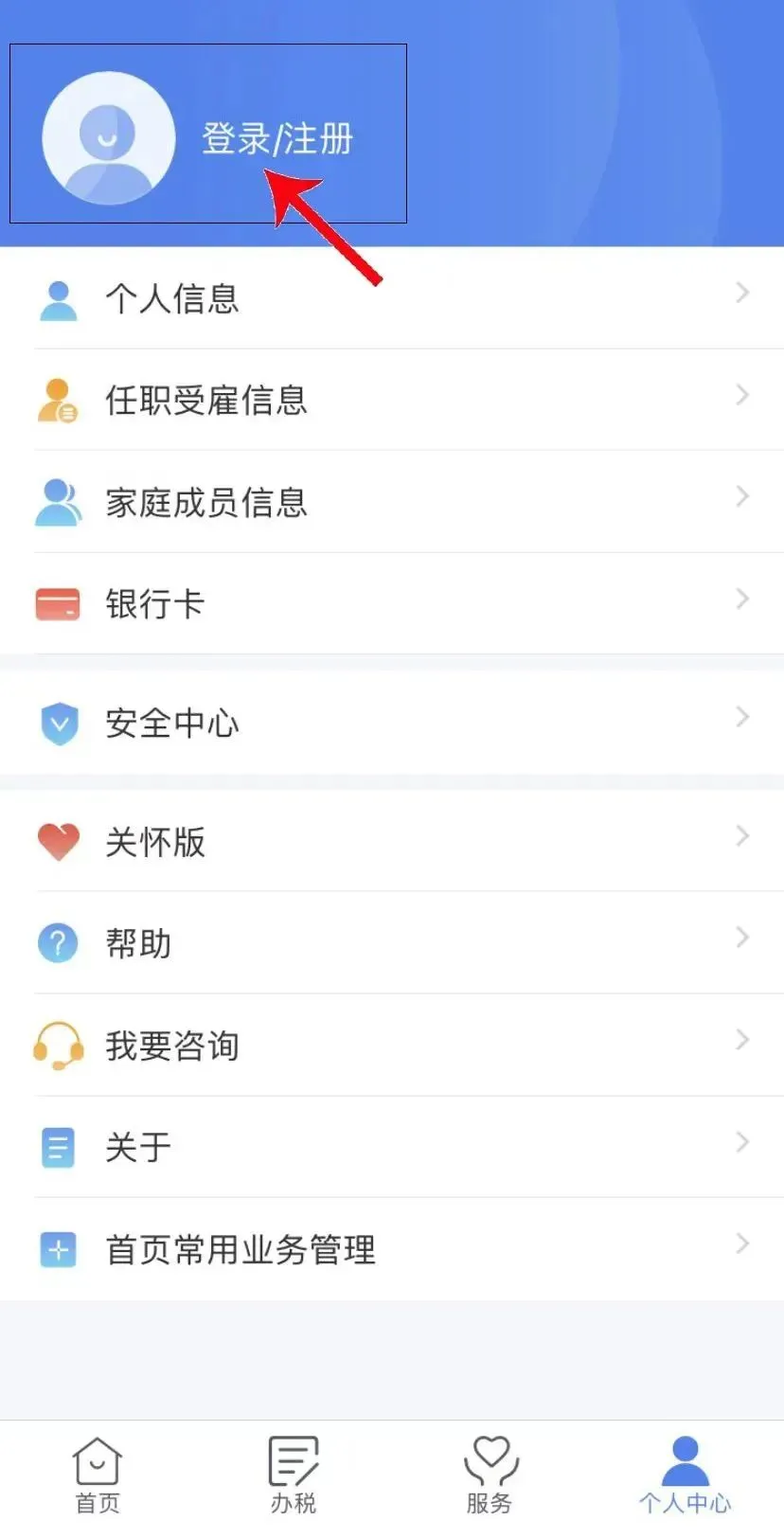
Task: Tap the default profile avatar
Action: point(108,138)
